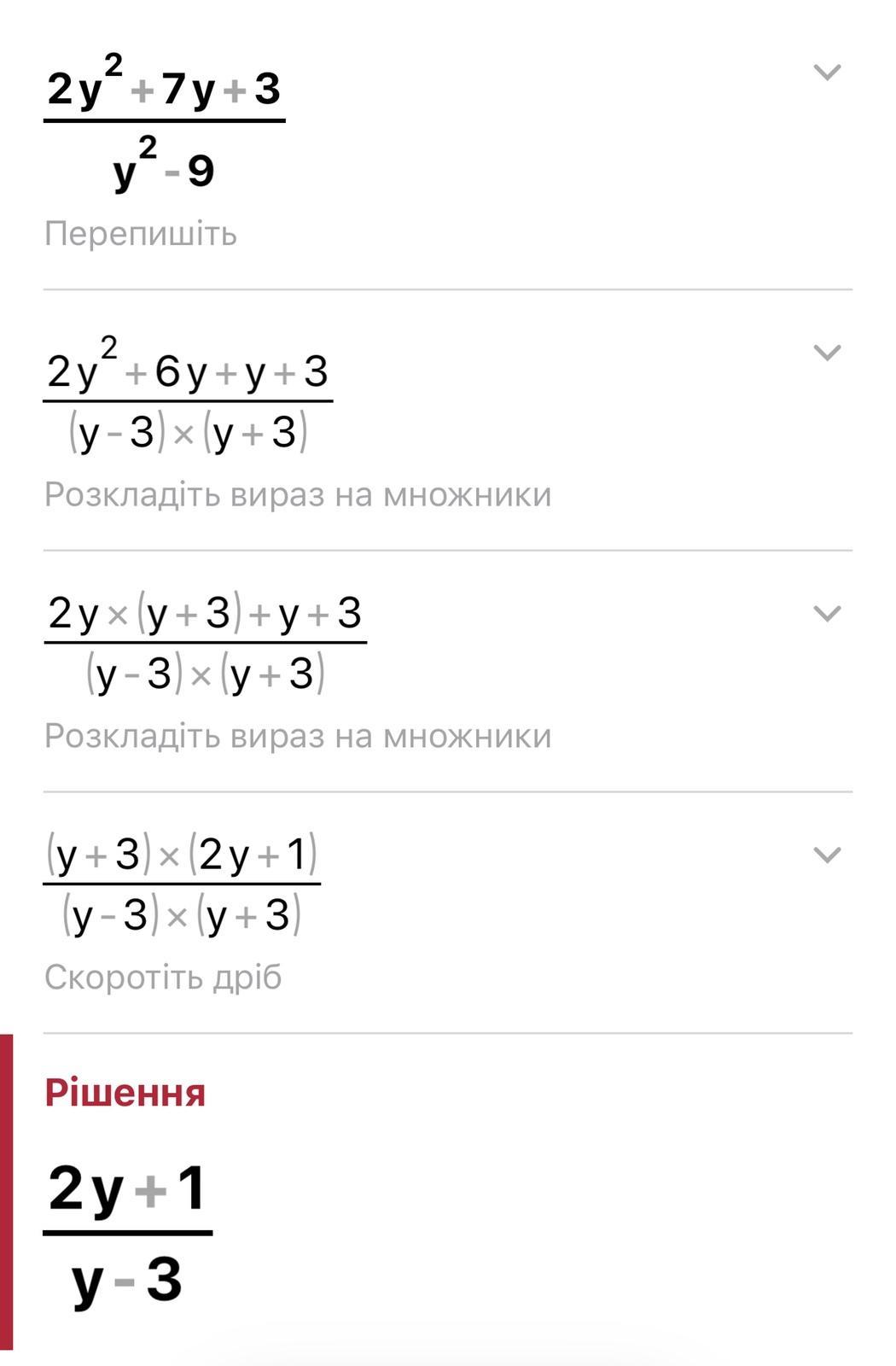Expand the 'Скоротіть дріб' step chevron
This screenshot has width=896, height=1366.
pos(827,855)
